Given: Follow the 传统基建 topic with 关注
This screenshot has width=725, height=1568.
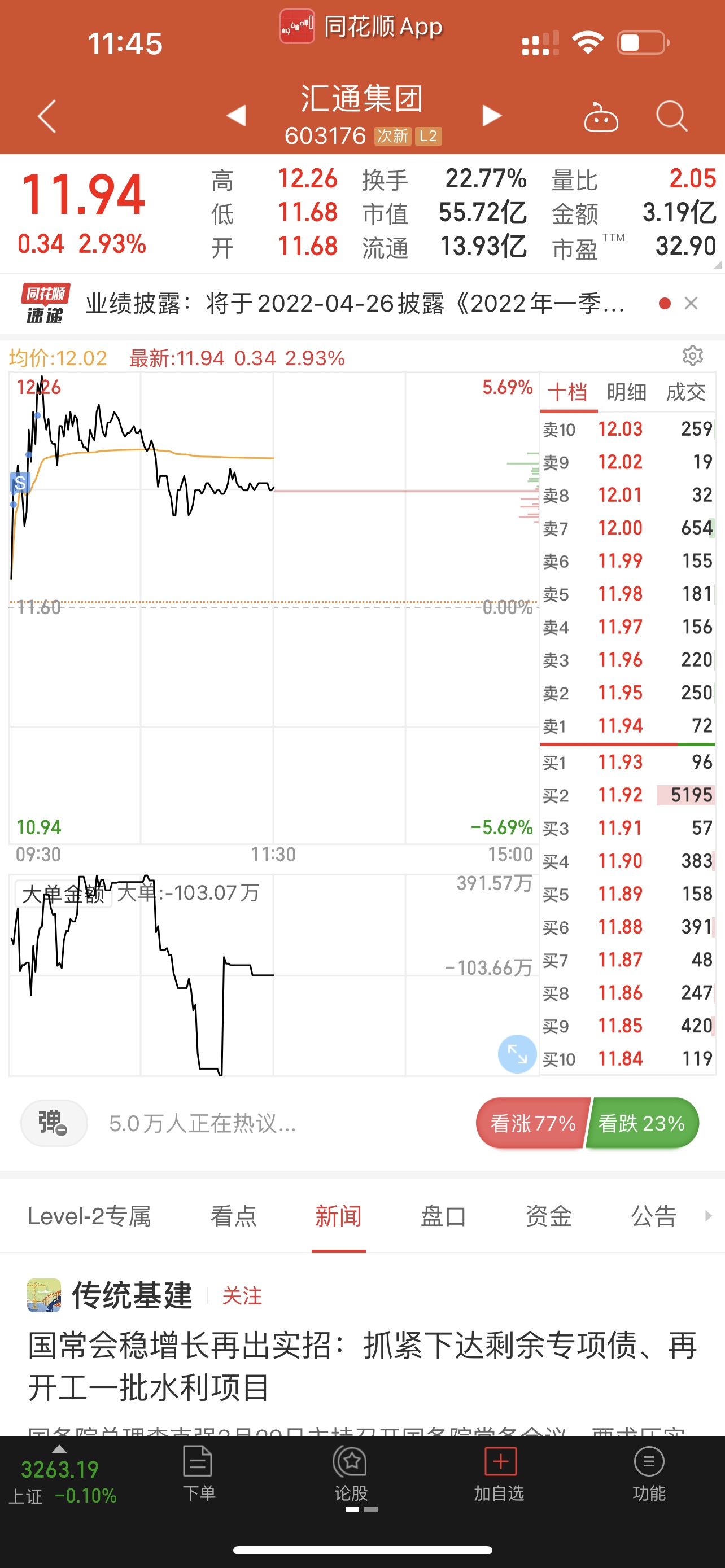Looking at the screenshot, I should click(242, 1295).
